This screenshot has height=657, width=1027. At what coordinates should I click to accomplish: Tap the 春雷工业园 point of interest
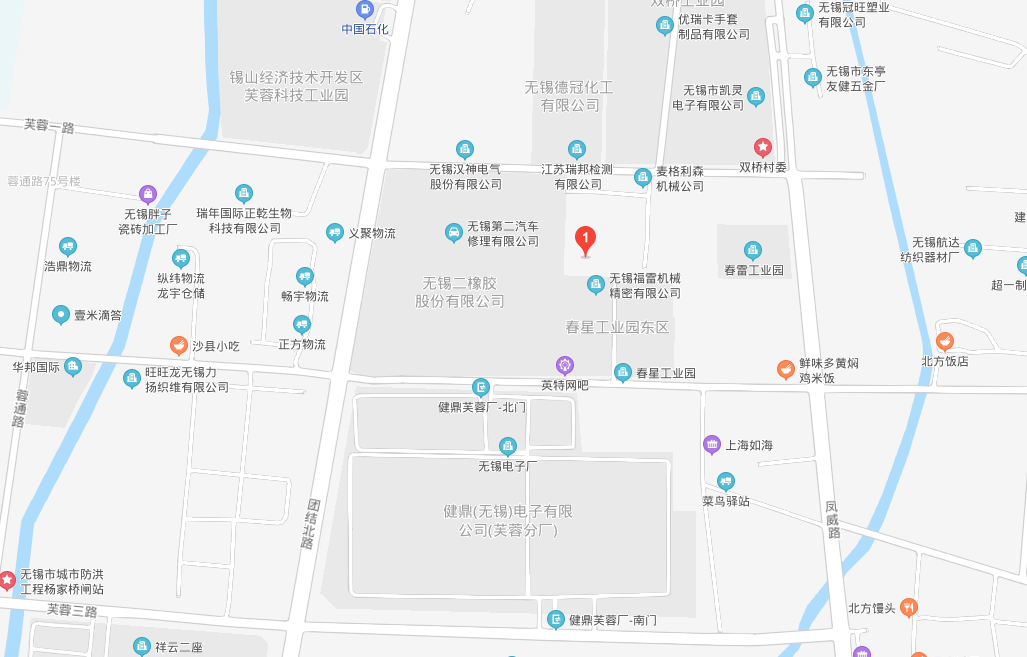(x=752, y=250)
